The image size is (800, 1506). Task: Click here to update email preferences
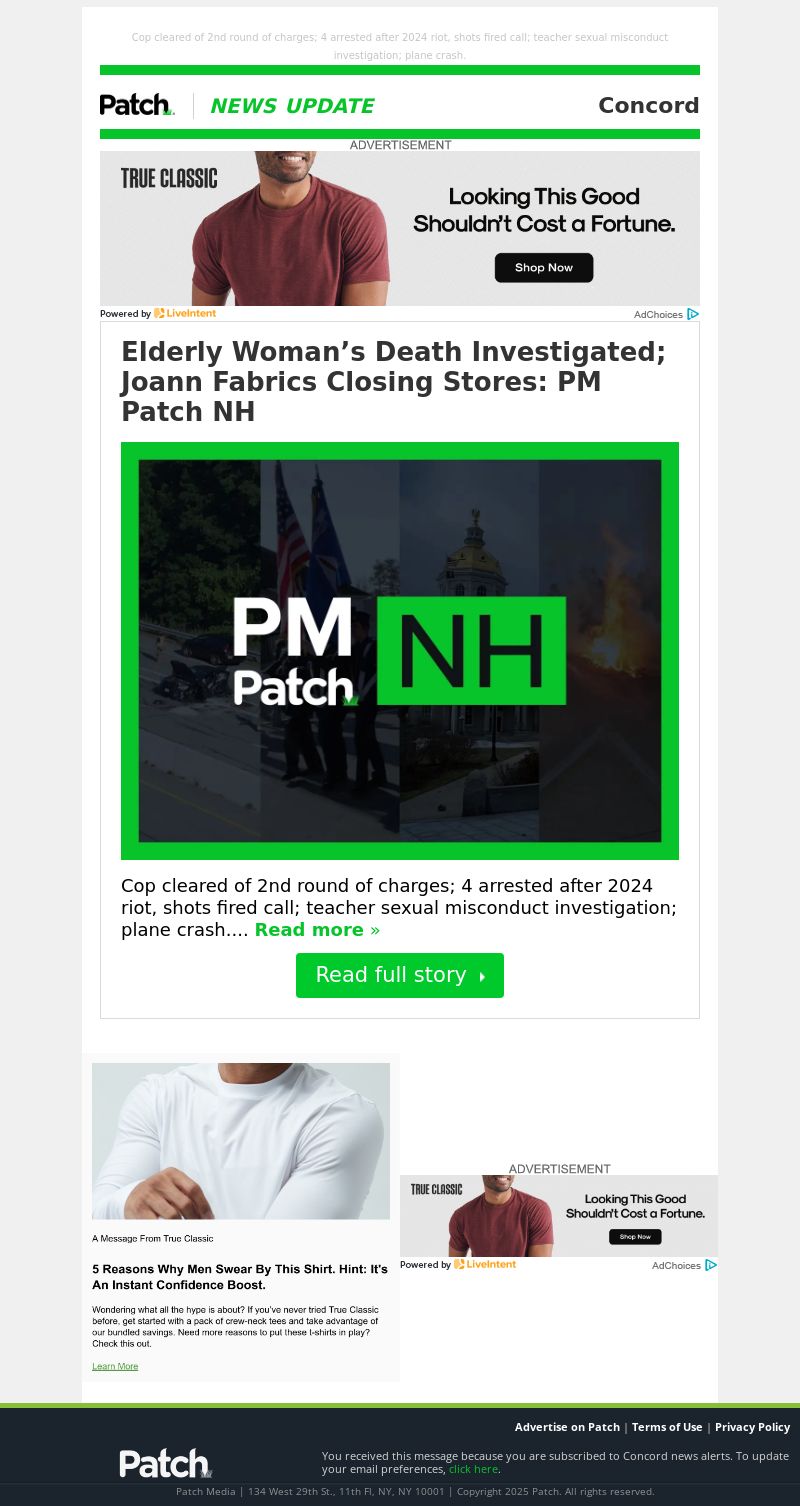pos(473,1469)
